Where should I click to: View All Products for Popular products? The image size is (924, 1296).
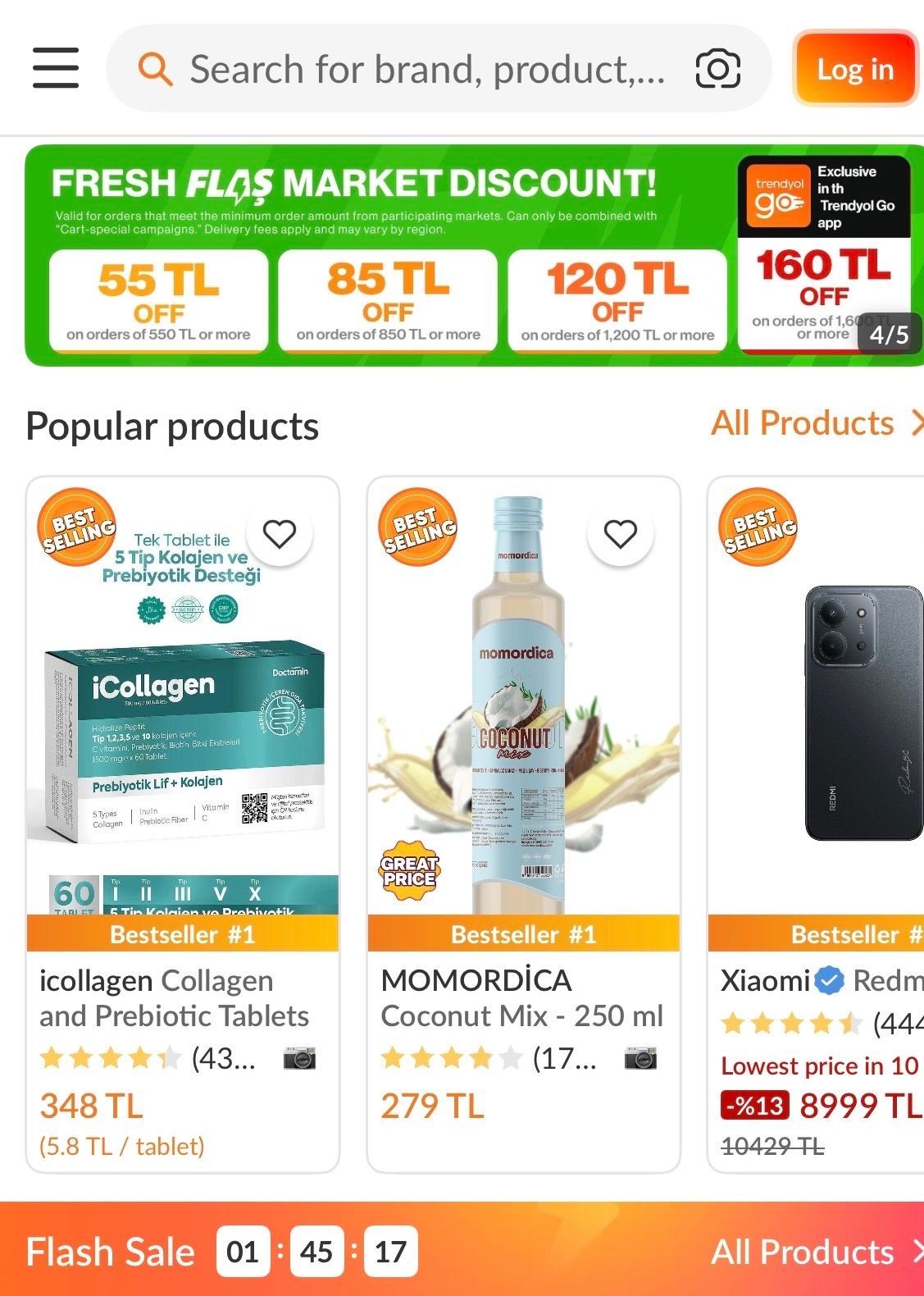point(814,424)
